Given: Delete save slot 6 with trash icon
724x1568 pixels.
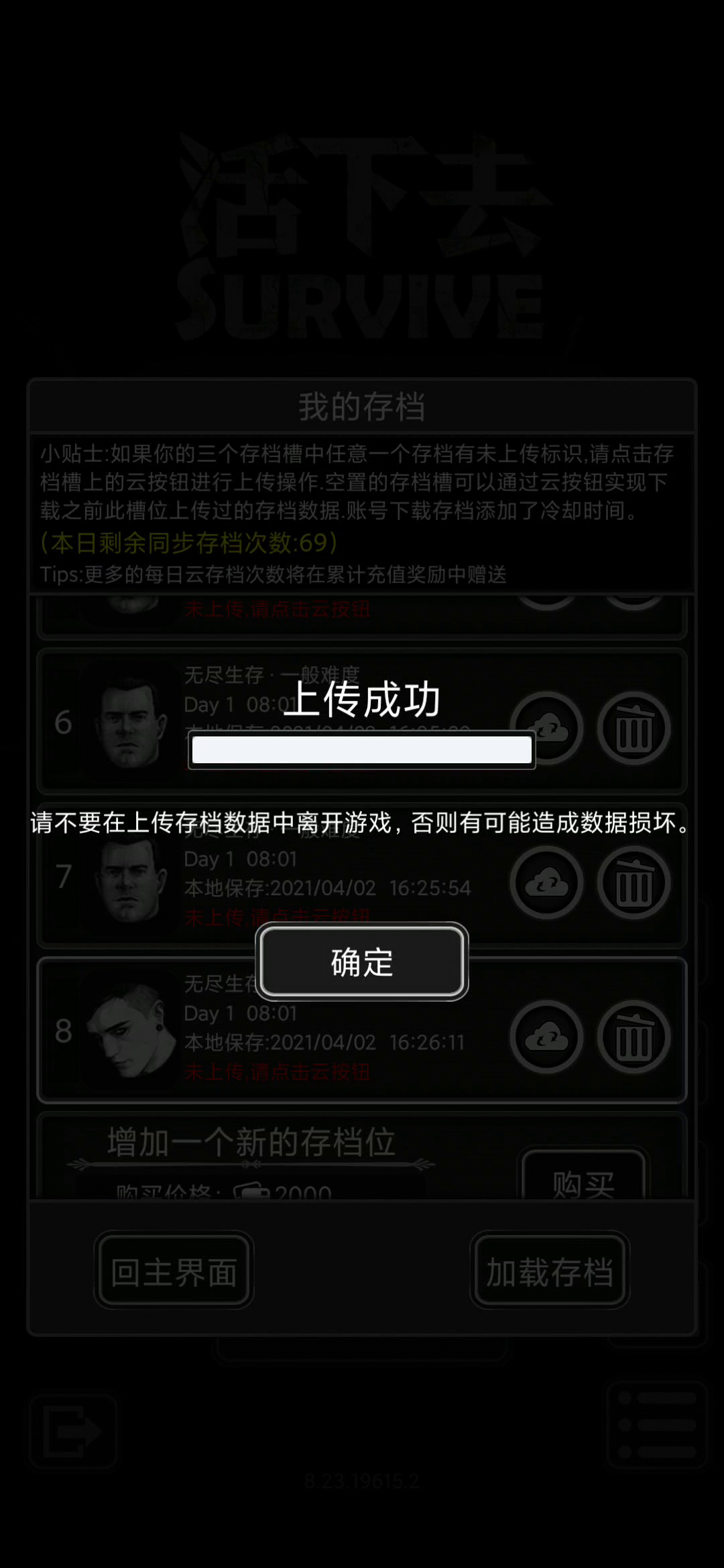Looking at the screenshot, I should coord(633,728).
